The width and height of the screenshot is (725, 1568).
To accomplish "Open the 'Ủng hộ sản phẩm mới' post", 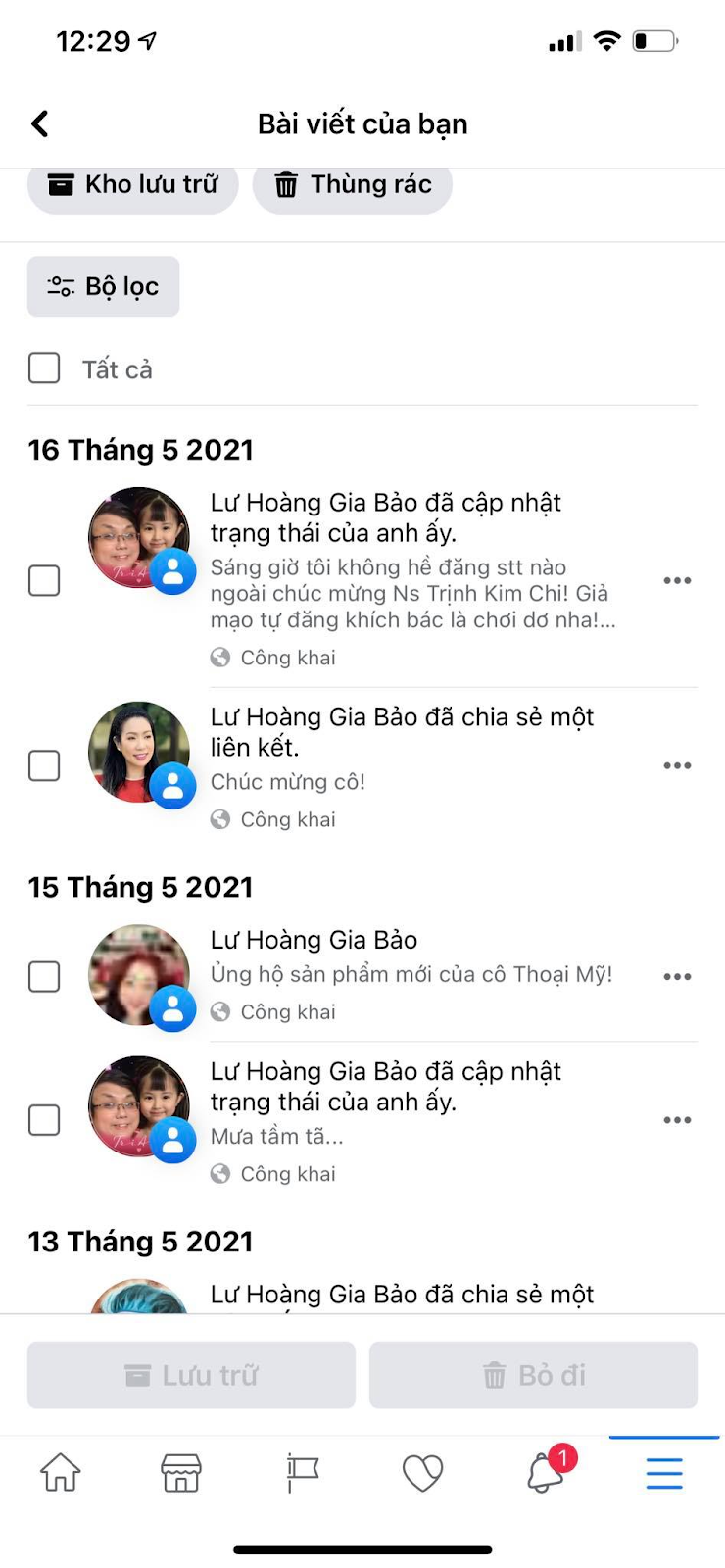I will click(x=411, y=973).
